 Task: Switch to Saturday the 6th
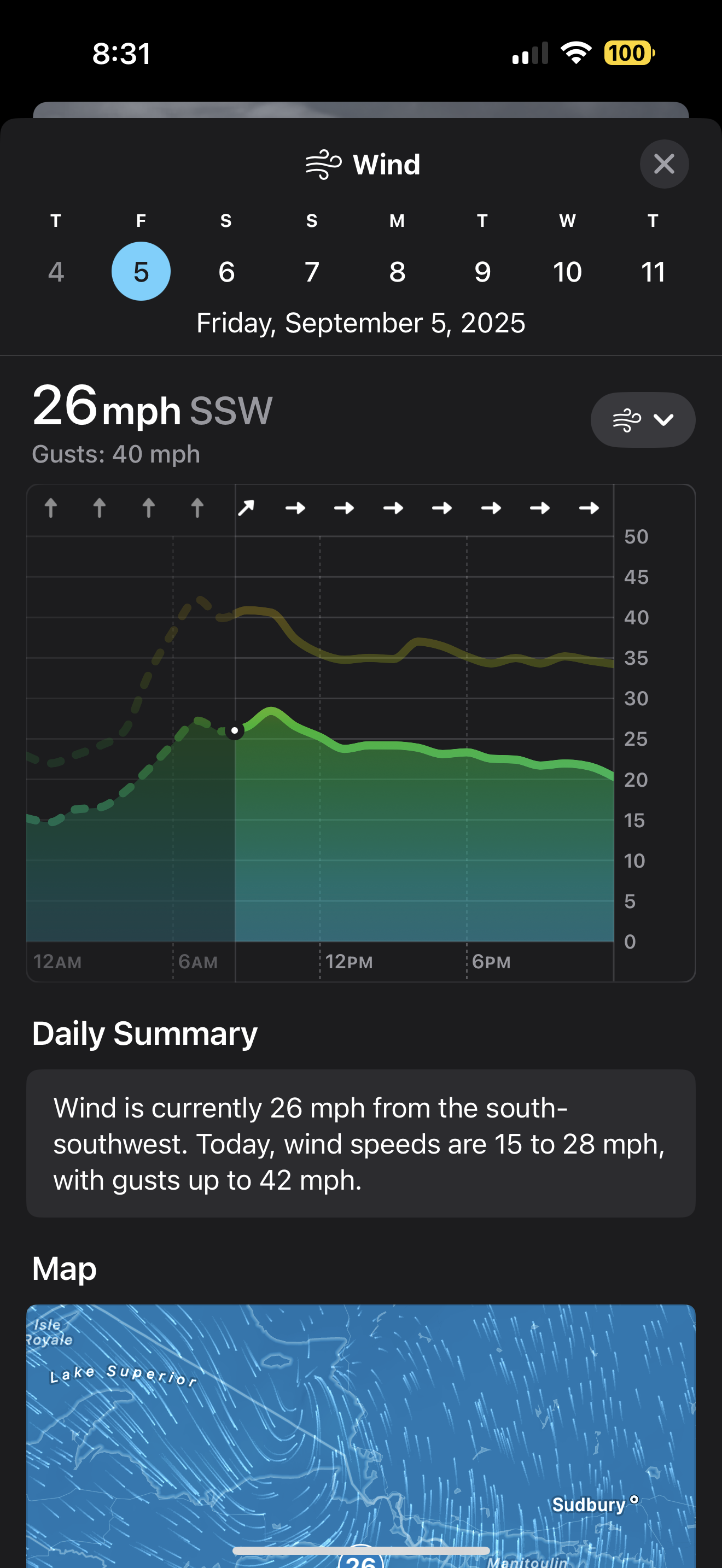click(226, 271)
